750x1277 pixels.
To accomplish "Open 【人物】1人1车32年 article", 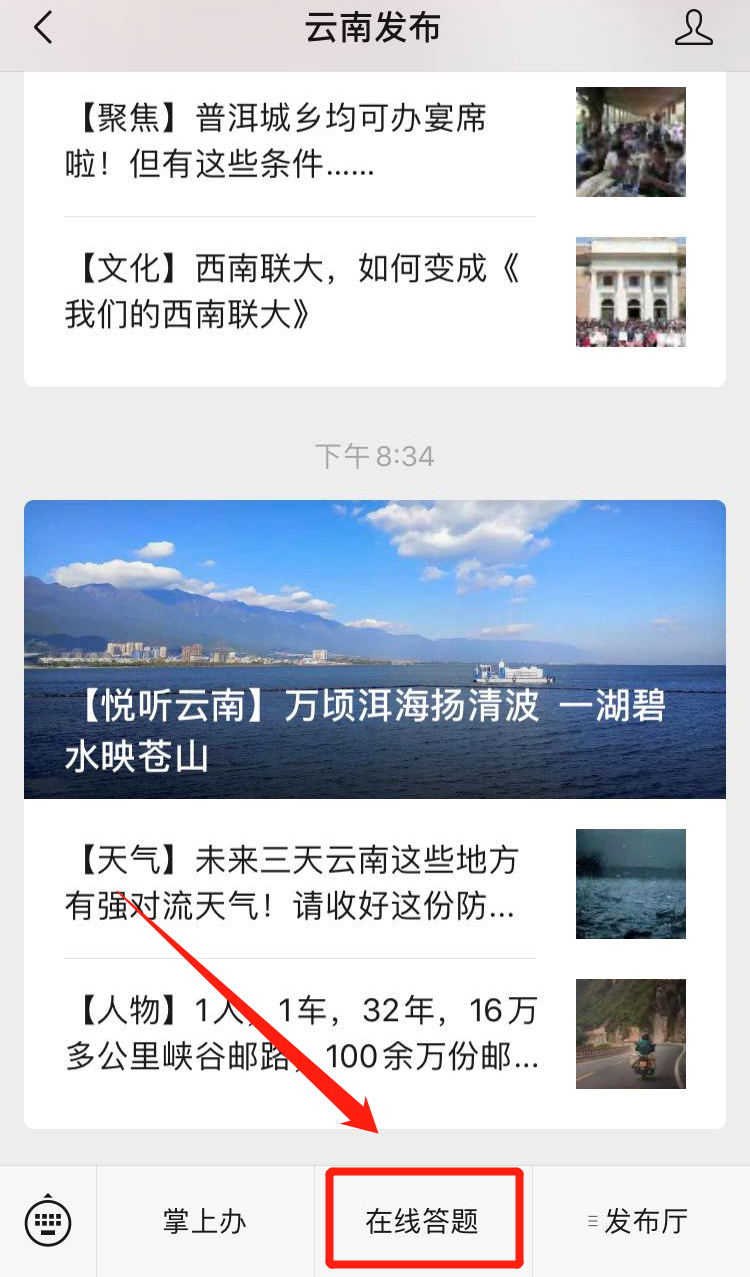I will [300, 1034].
